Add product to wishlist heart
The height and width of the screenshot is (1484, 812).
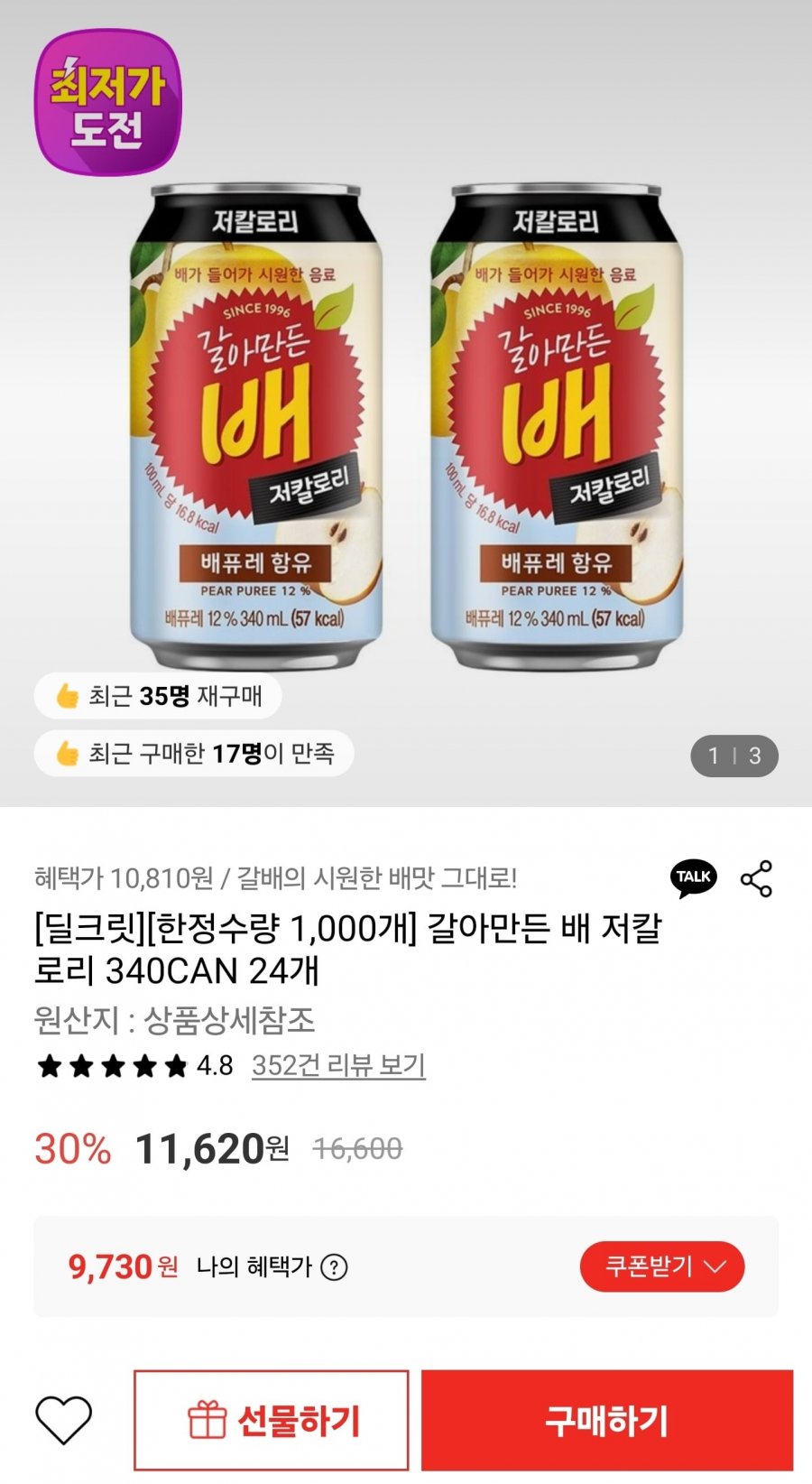[x=63, y=1420]
